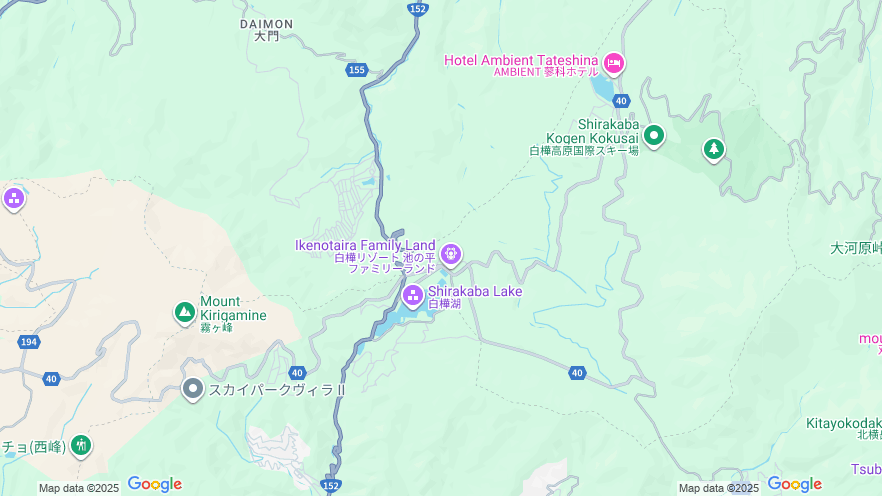This screenshot has height=496, width=882.
Task: Open the restaurant pin near 西峰
Action: tap(80, 445)
